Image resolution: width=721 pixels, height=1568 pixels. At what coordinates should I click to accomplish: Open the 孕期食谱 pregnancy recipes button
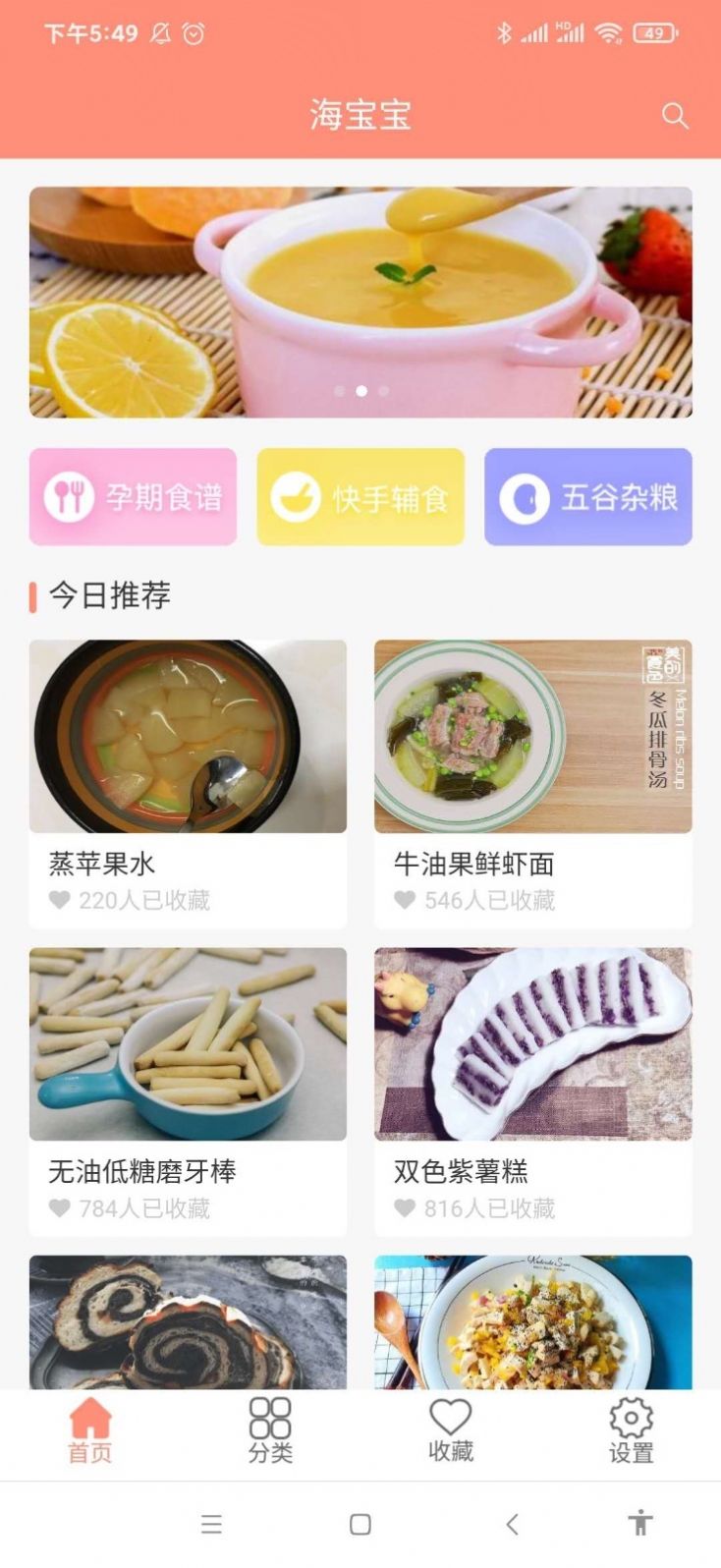pyautogui.click(x=133, y=496)
